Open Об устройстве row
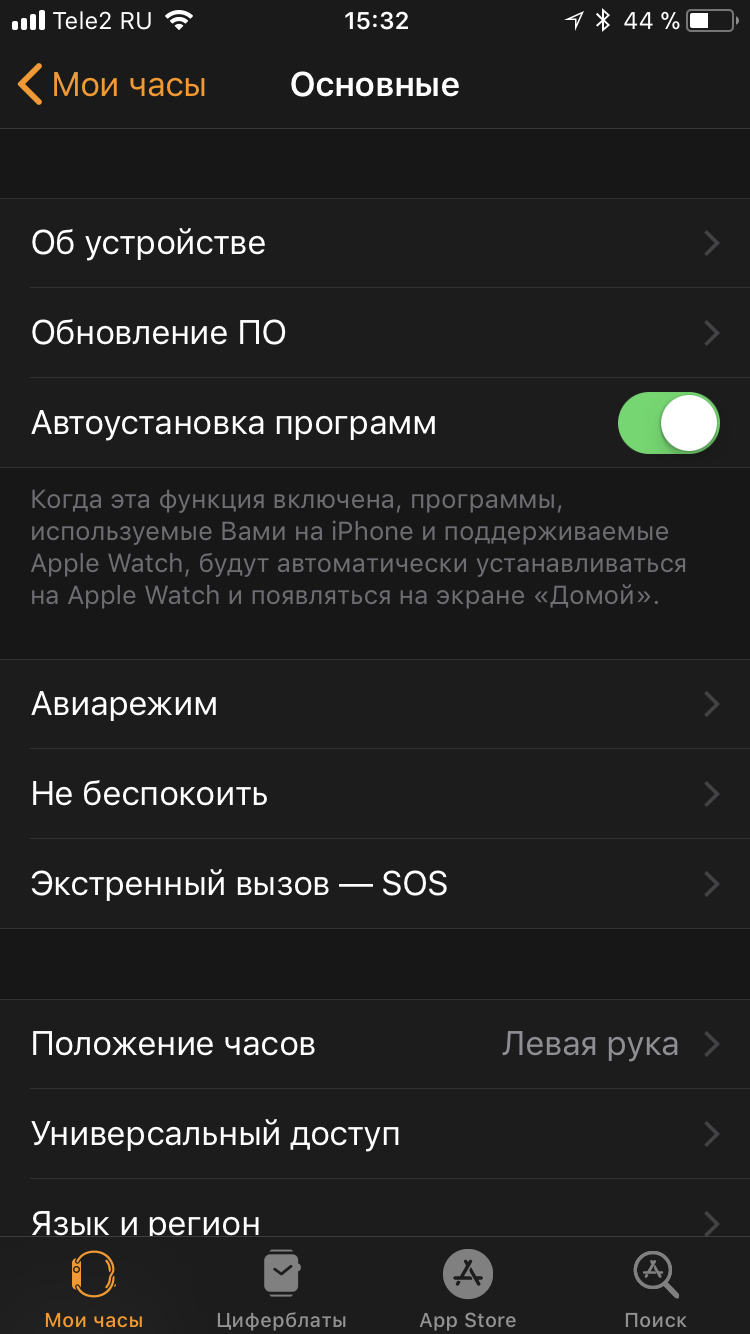750x1334 pixels. click(x=375, y=243)
